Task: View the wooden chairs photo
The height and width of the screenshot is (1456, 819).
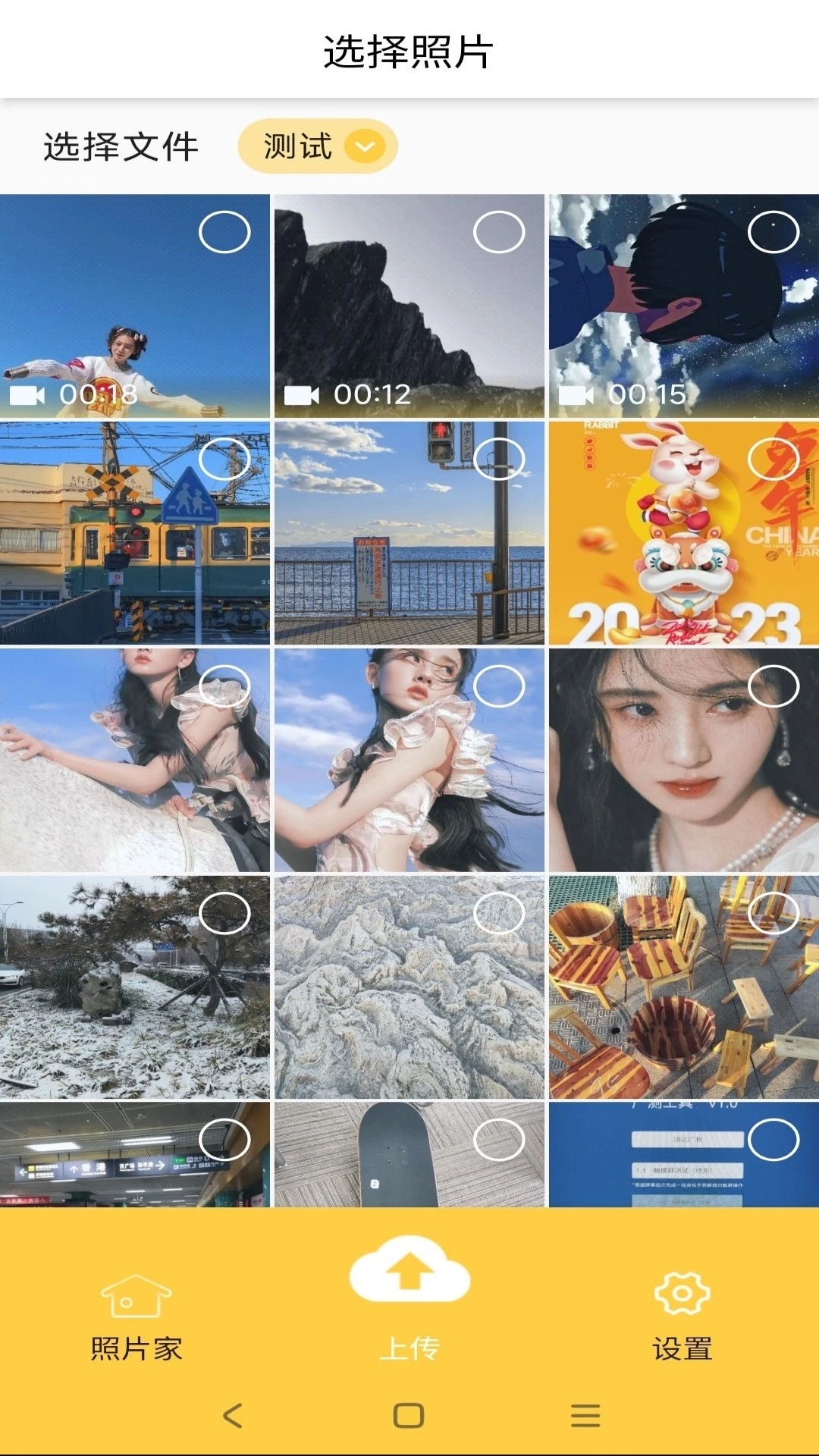Action: (682, 986)
